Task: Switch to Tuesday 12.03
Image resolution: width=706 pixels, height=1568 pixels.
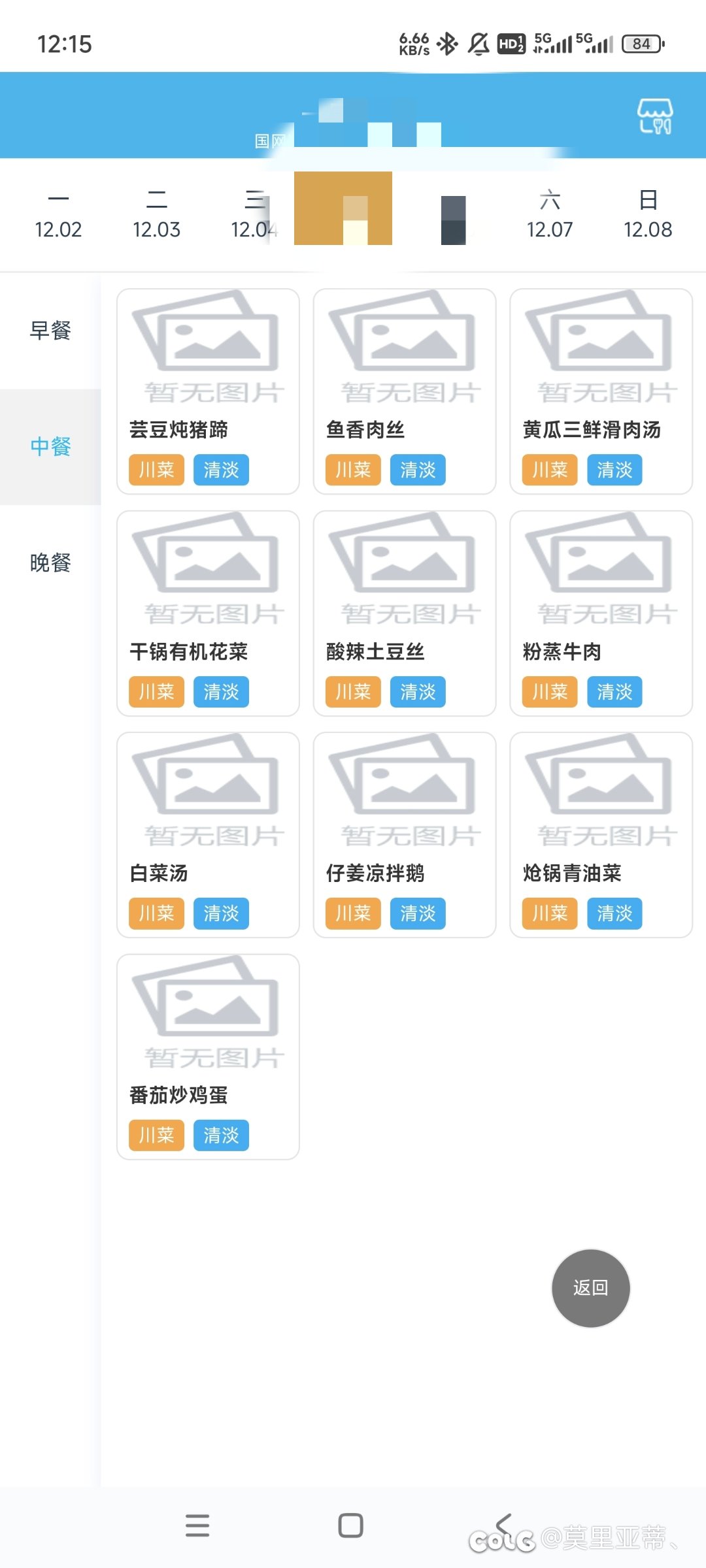Action: pyautogui.click(x=156, y=216)
